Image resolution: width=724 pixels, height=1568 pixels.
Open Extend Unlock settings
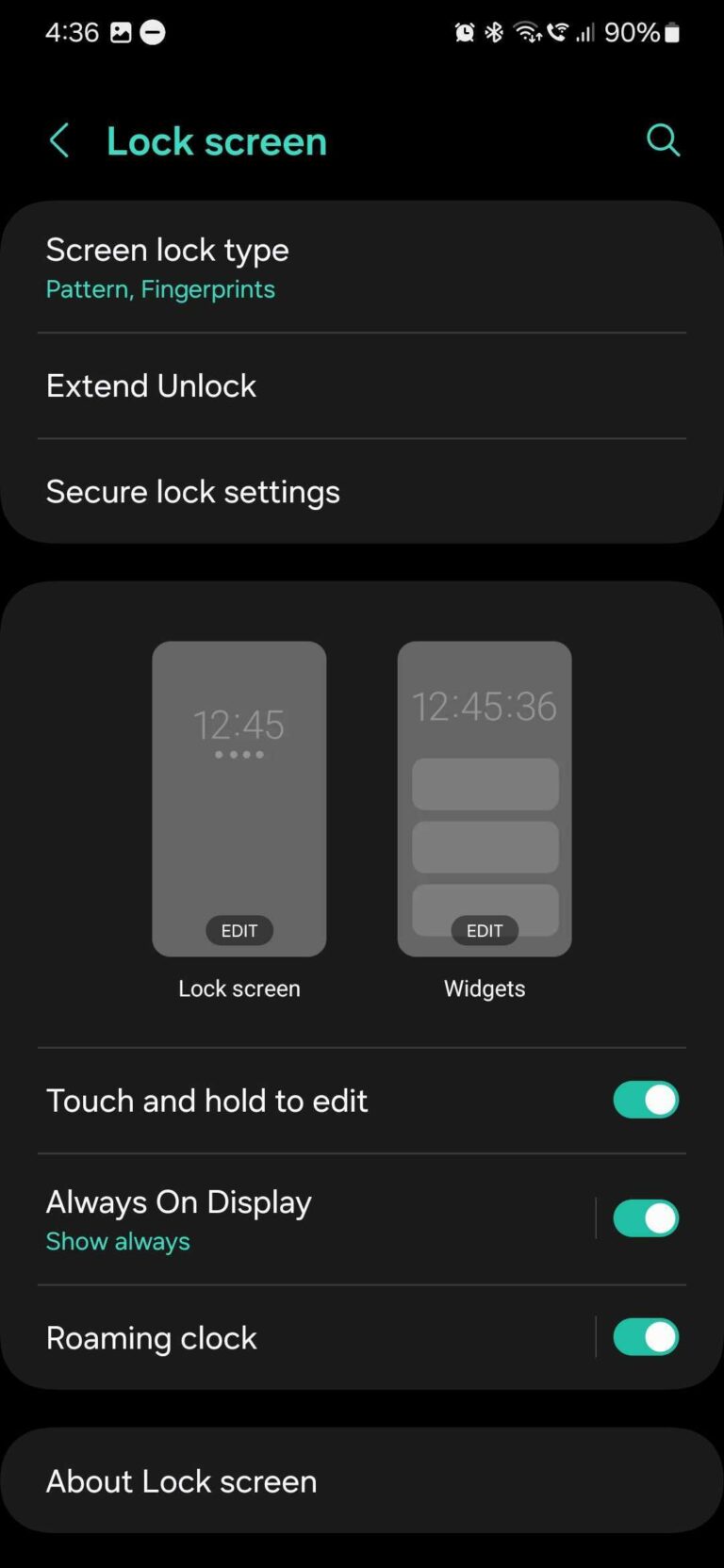coord(362,385)
